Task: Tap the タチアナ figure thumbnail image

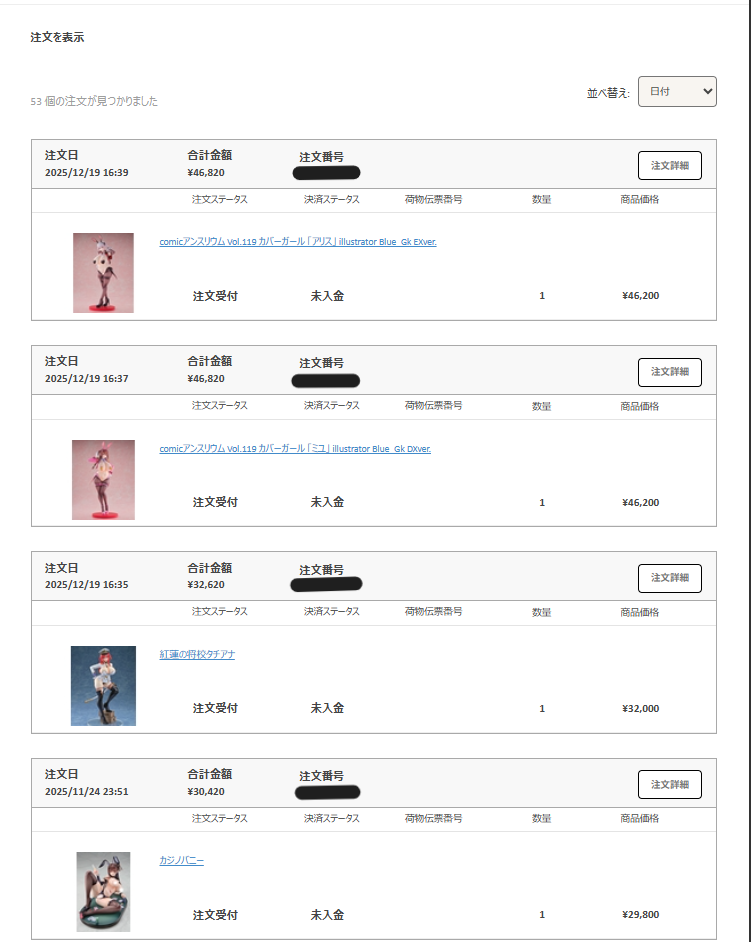Action: [x=103, y=686]
